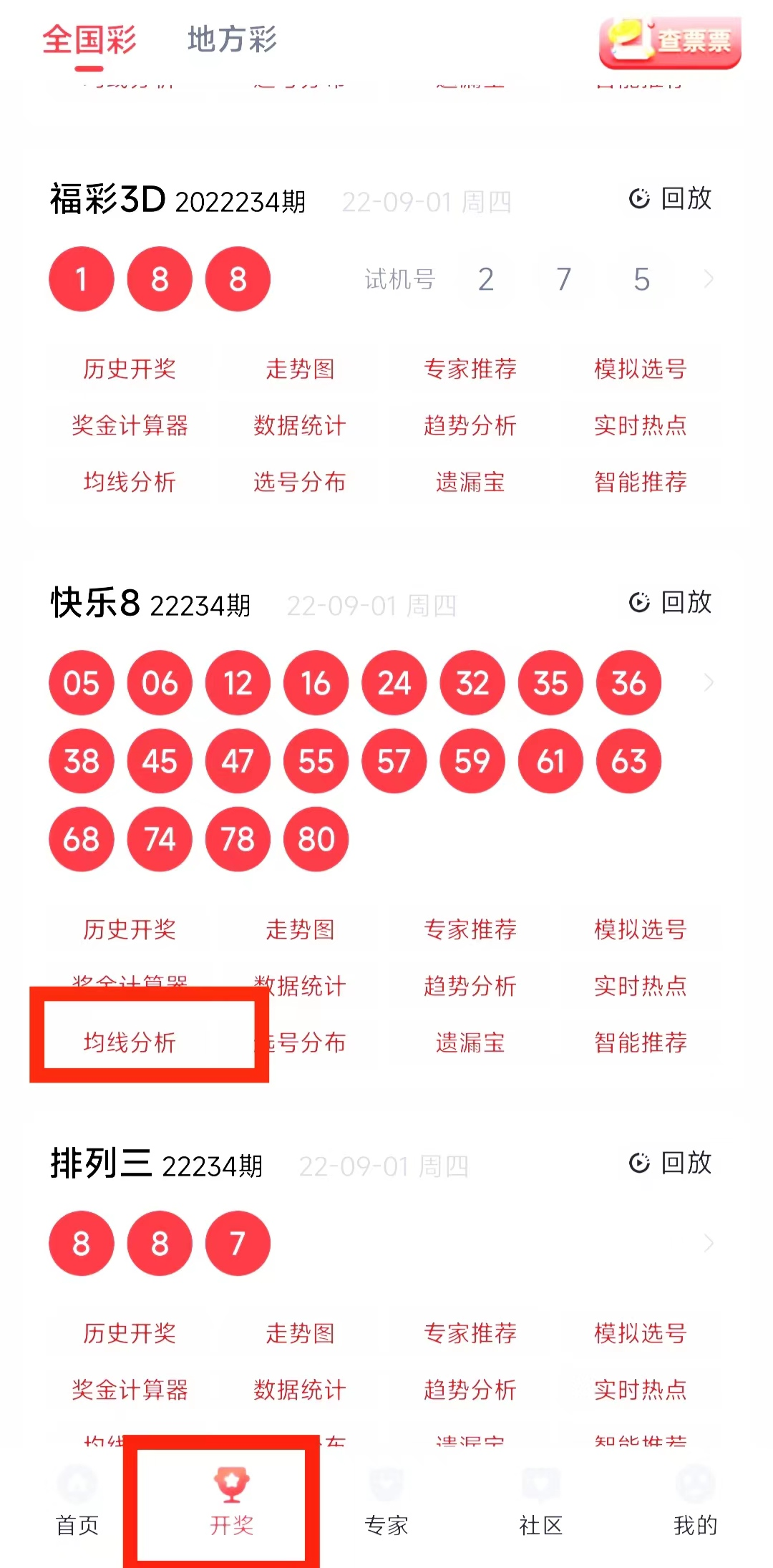
Task: Open 模拟选号 under 排列三
Action: click(x=641, y=1332)
